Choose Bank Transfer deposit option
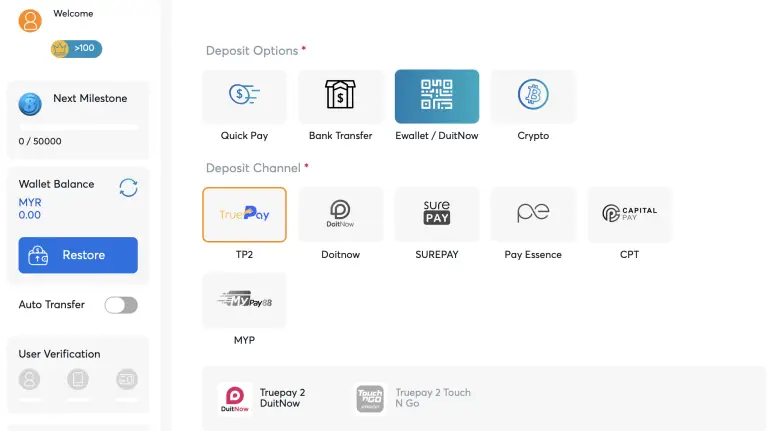The width and height of the screenshot is (768, 431). click(x=340, y=96)
